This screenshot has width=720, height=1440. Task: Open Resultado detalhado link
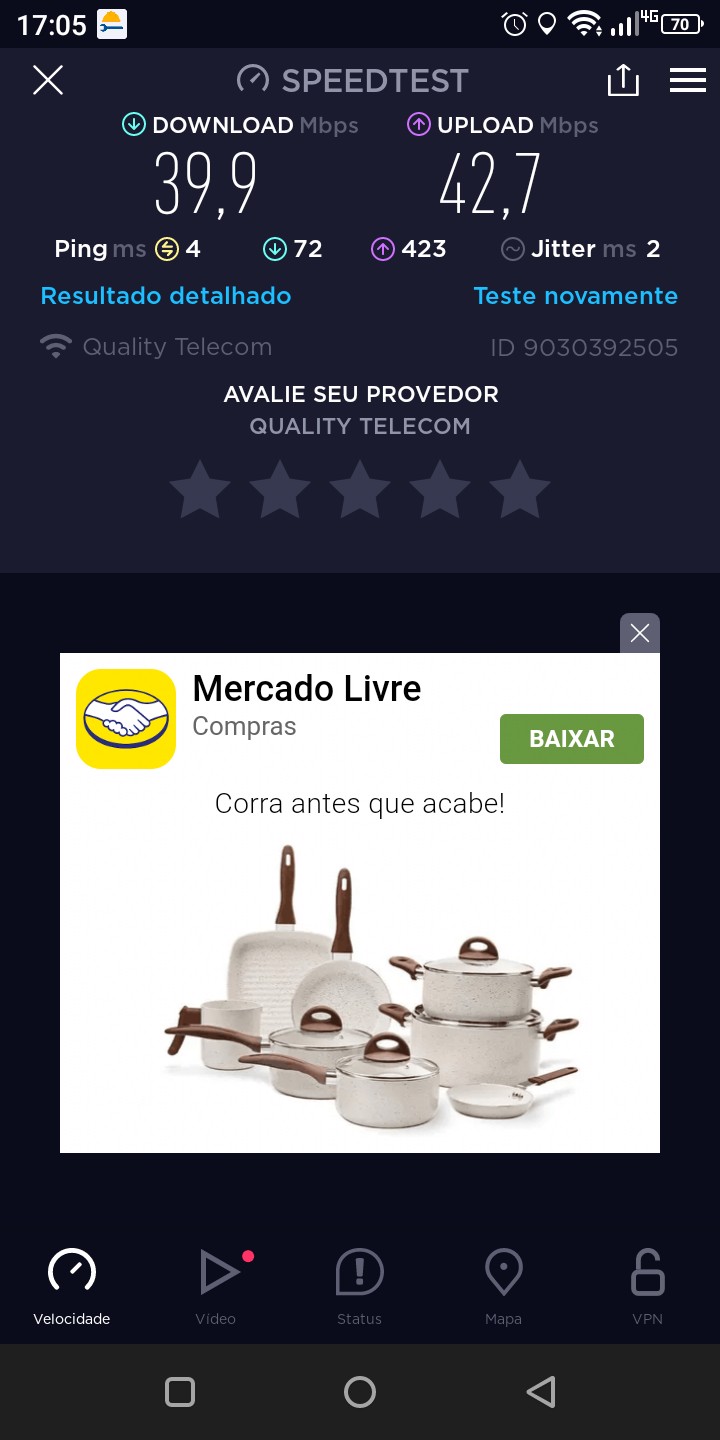tap(166, 296)
